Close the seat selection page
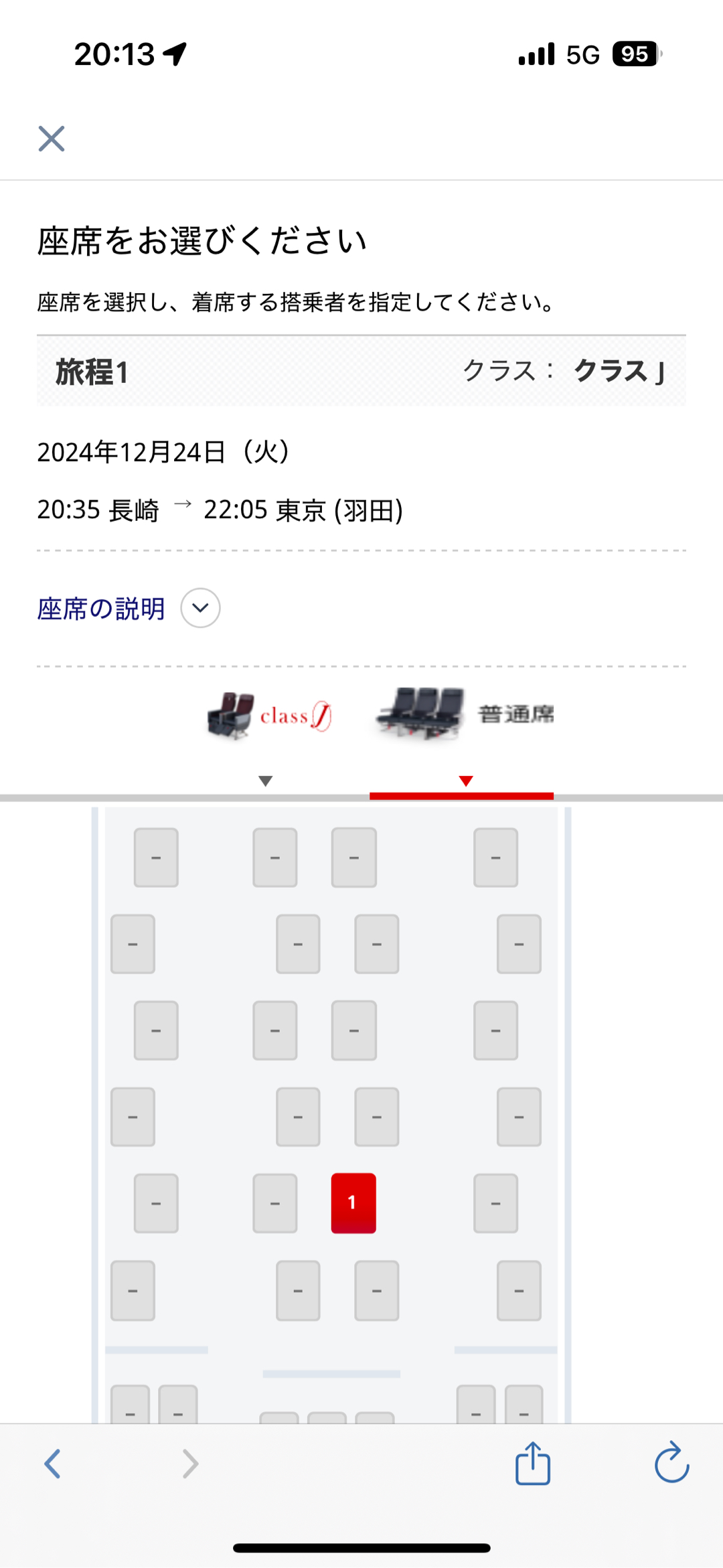 tap(52, 139)
